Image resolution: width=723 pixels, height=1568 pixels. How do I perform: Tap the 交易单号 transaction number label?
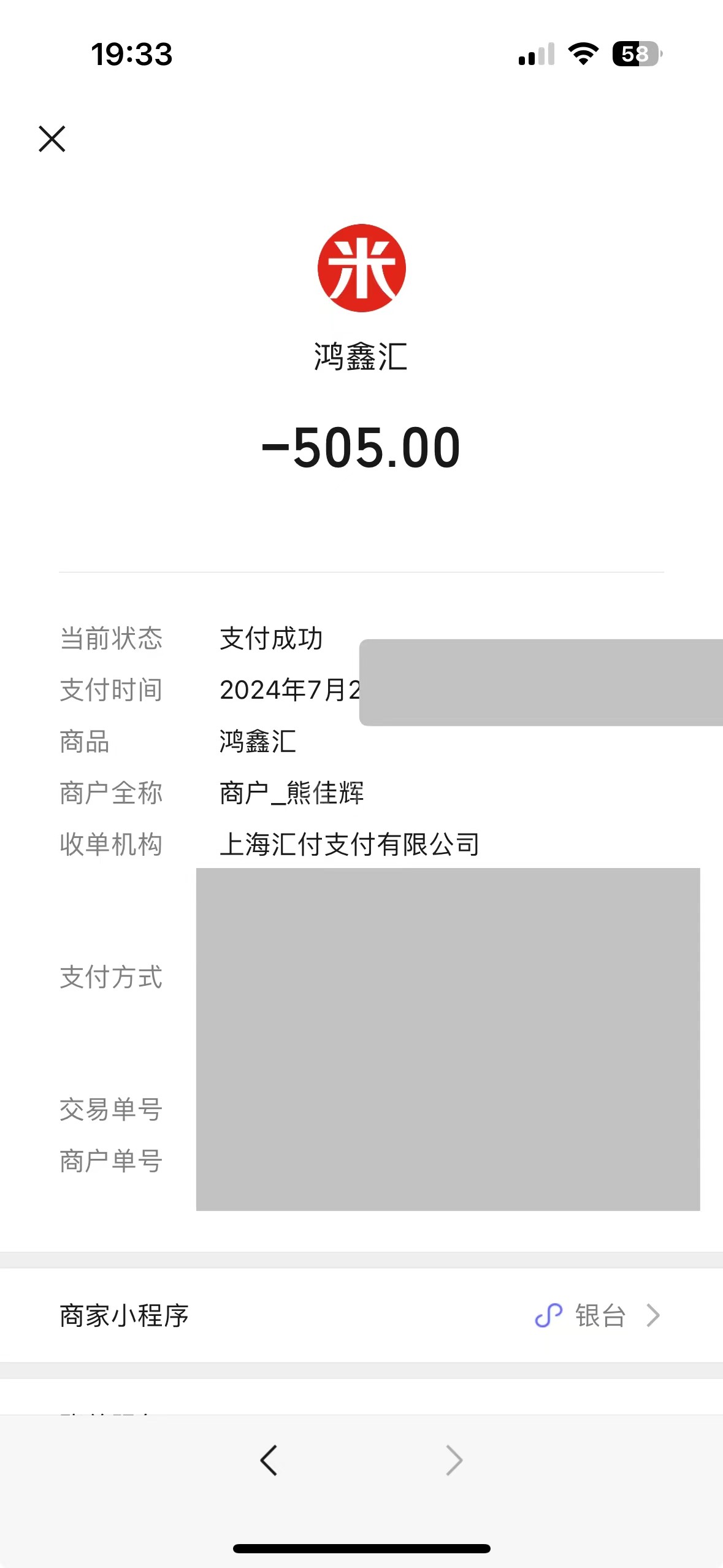tap(110, 1110)
